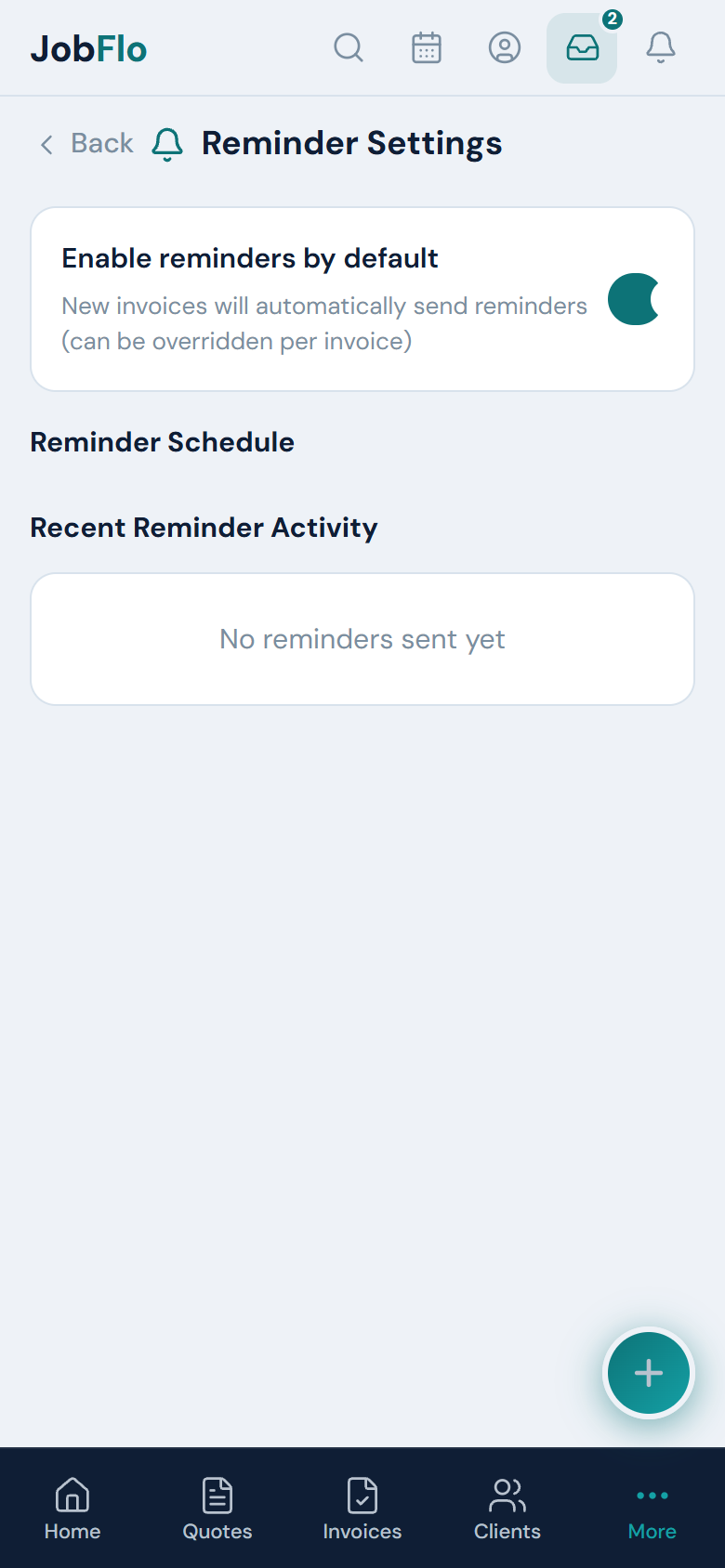Switch to the Home tab

pos(72,1509)
